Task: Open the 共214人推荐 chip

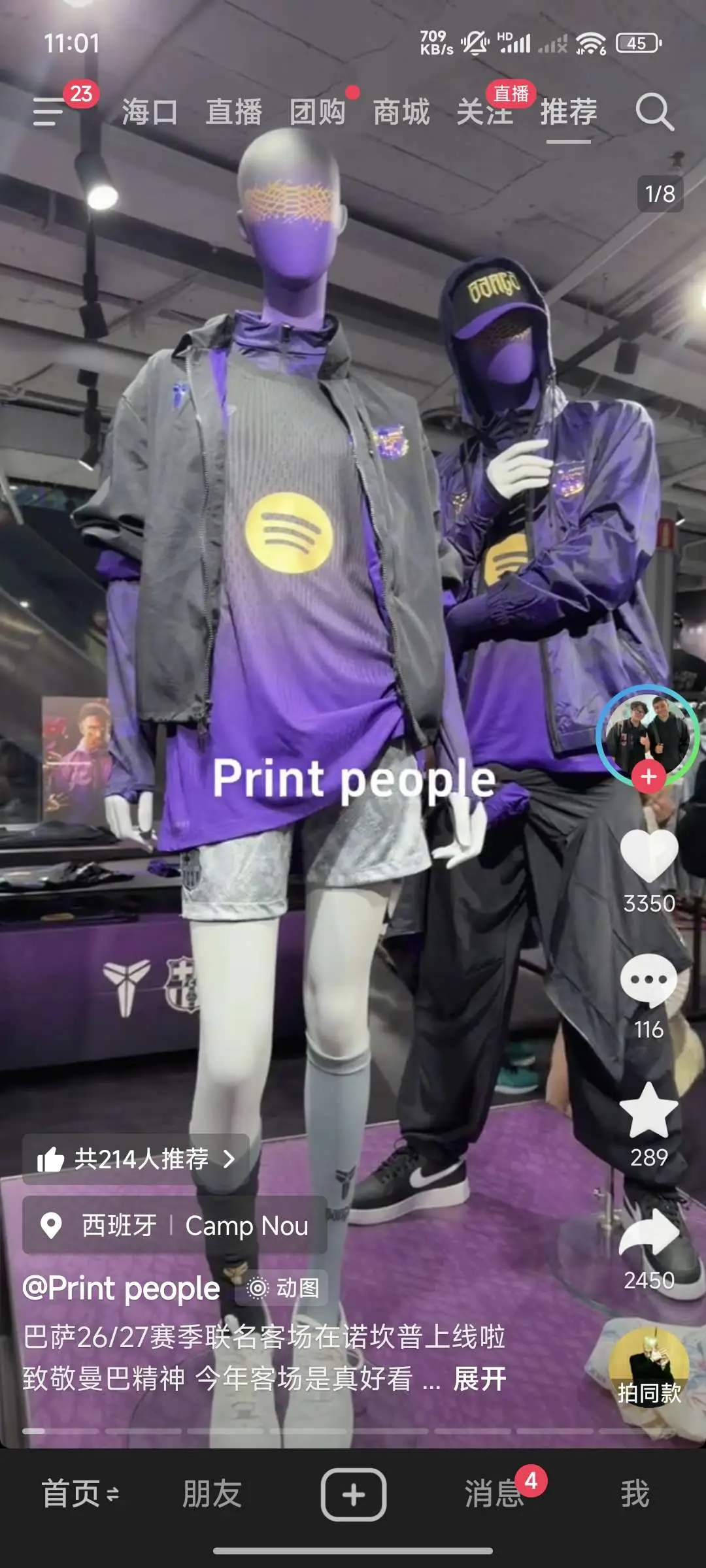Action: pos(136,1159)
